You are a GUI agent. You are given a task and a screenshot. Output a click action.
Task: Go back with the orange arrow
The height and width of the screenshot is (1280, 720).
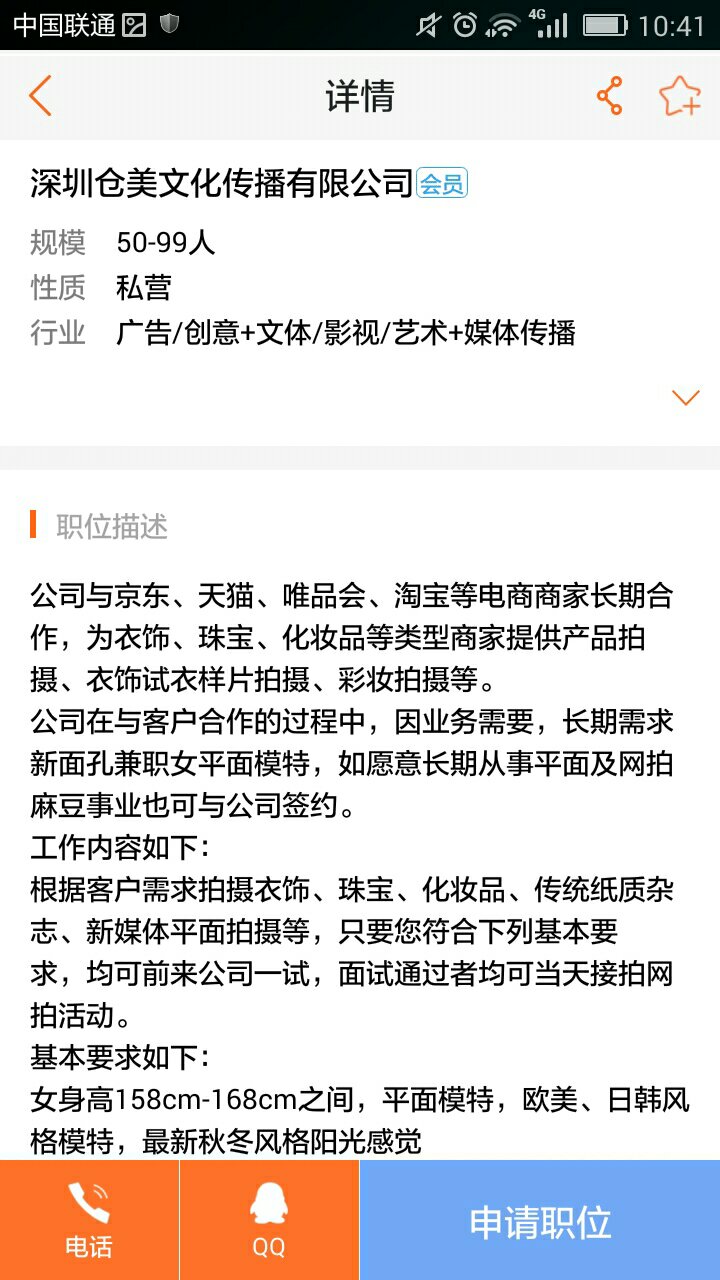tap(40, 96)
